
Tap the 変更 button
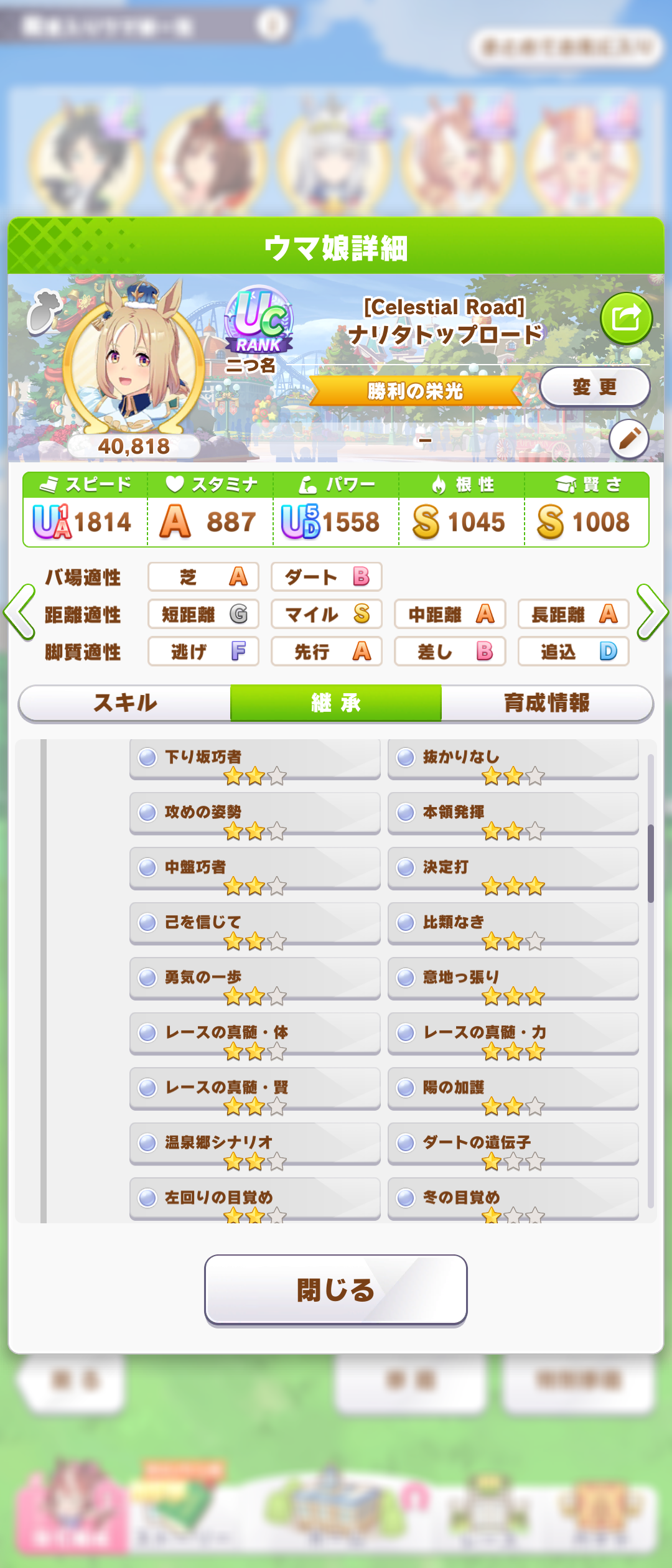pos(595,387)
